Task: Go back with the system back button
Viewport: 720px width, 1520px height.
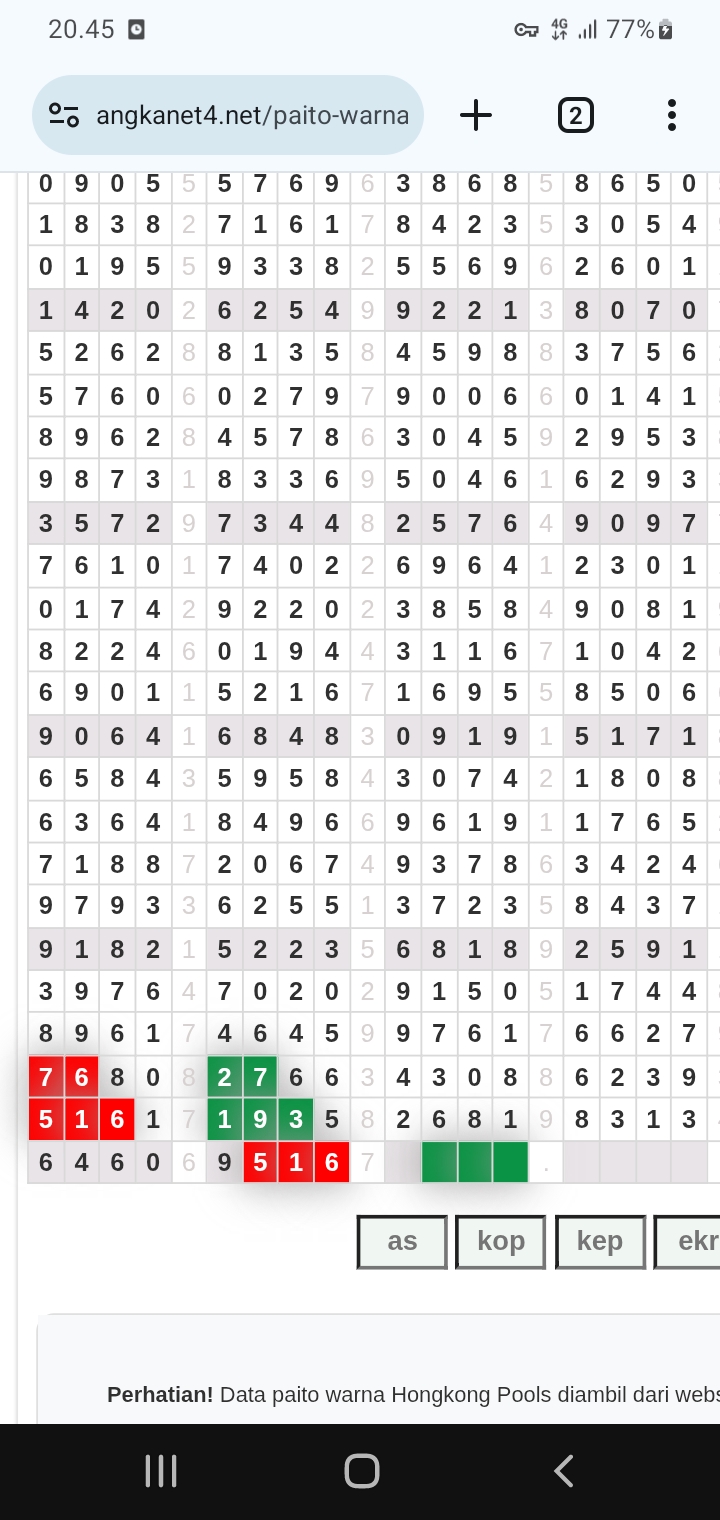Action: click(563, 1471)
